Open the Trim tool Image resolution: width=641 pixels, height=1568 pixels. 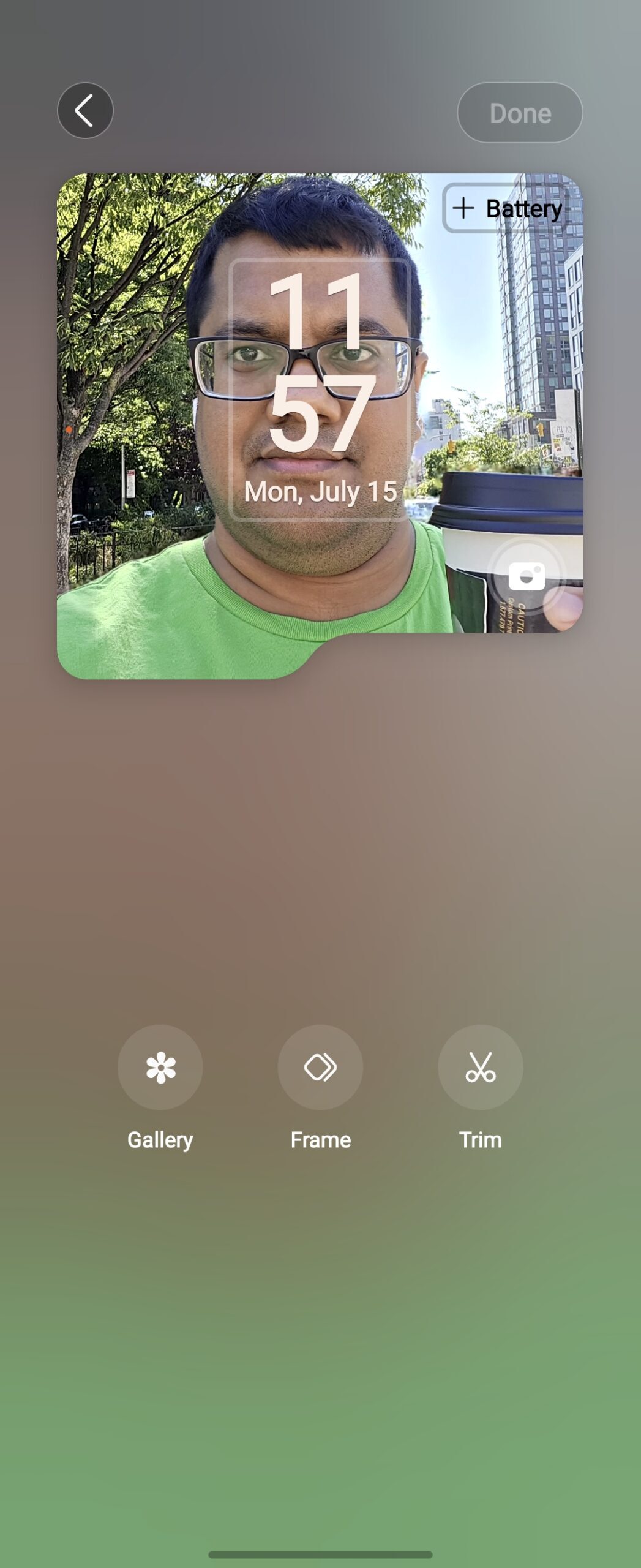[x=481, y=1068]
